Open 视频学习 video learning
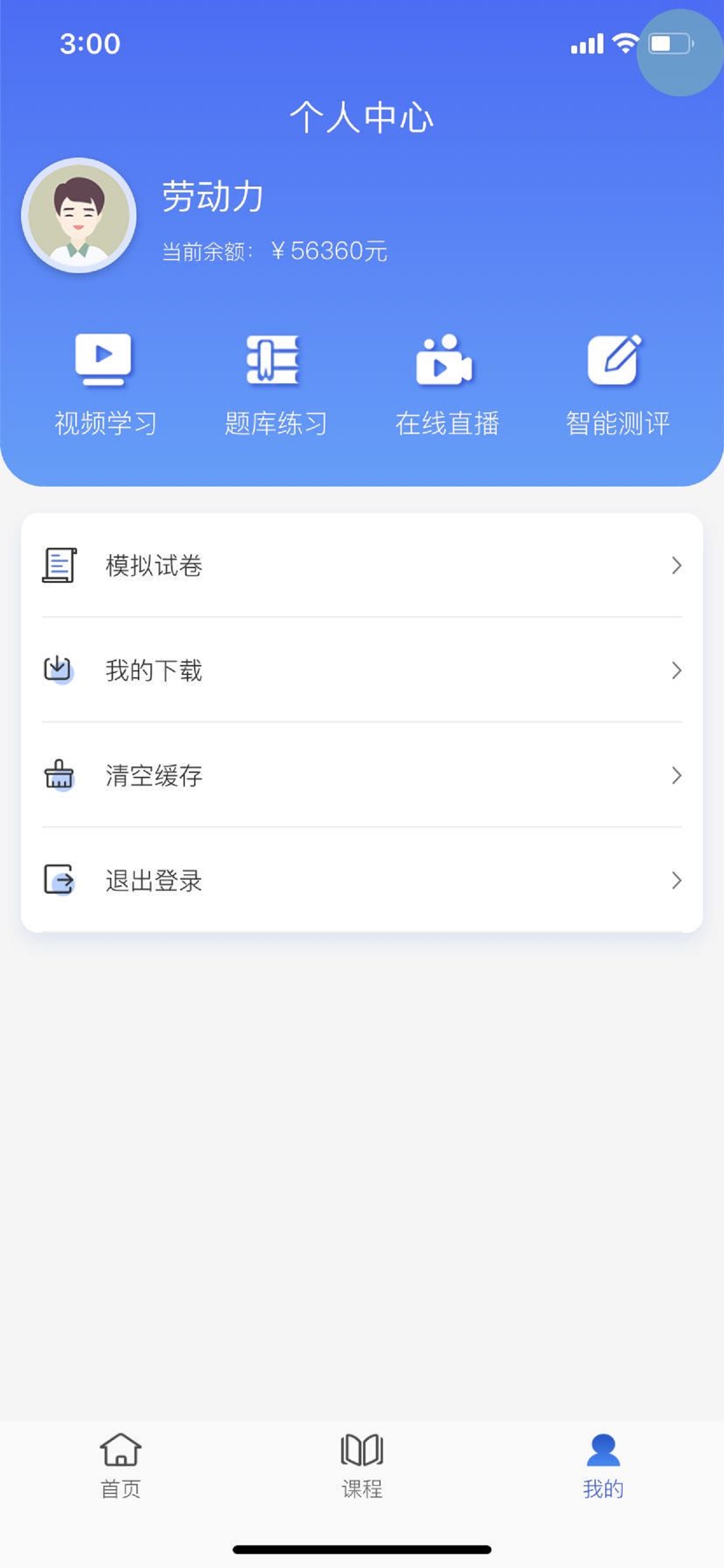Viewport: 724px width, 1568px height. tap(104, 384)
